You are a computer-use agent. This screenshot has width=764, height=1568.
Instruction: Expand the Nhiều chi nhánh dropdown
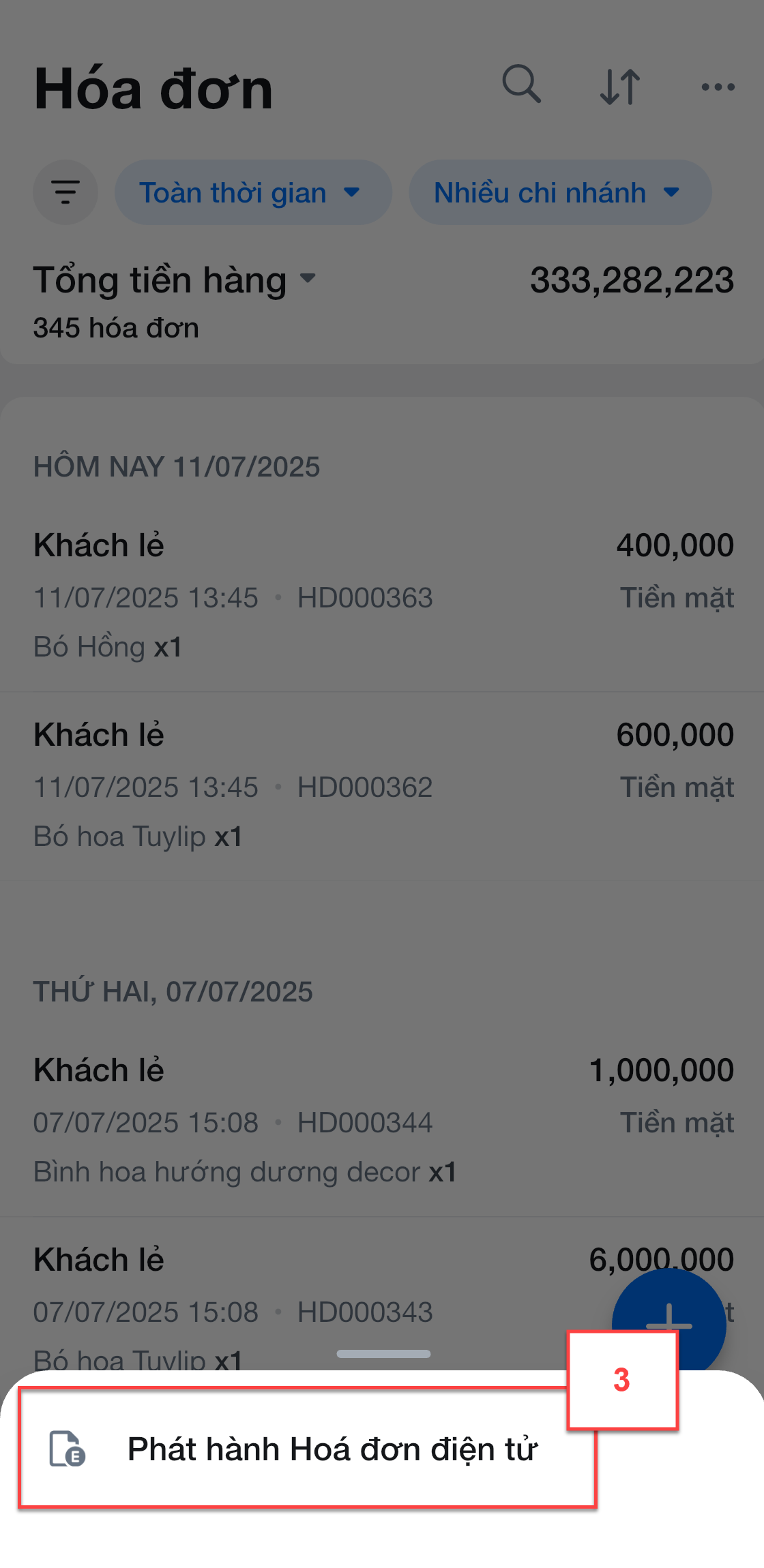(560, 192)
